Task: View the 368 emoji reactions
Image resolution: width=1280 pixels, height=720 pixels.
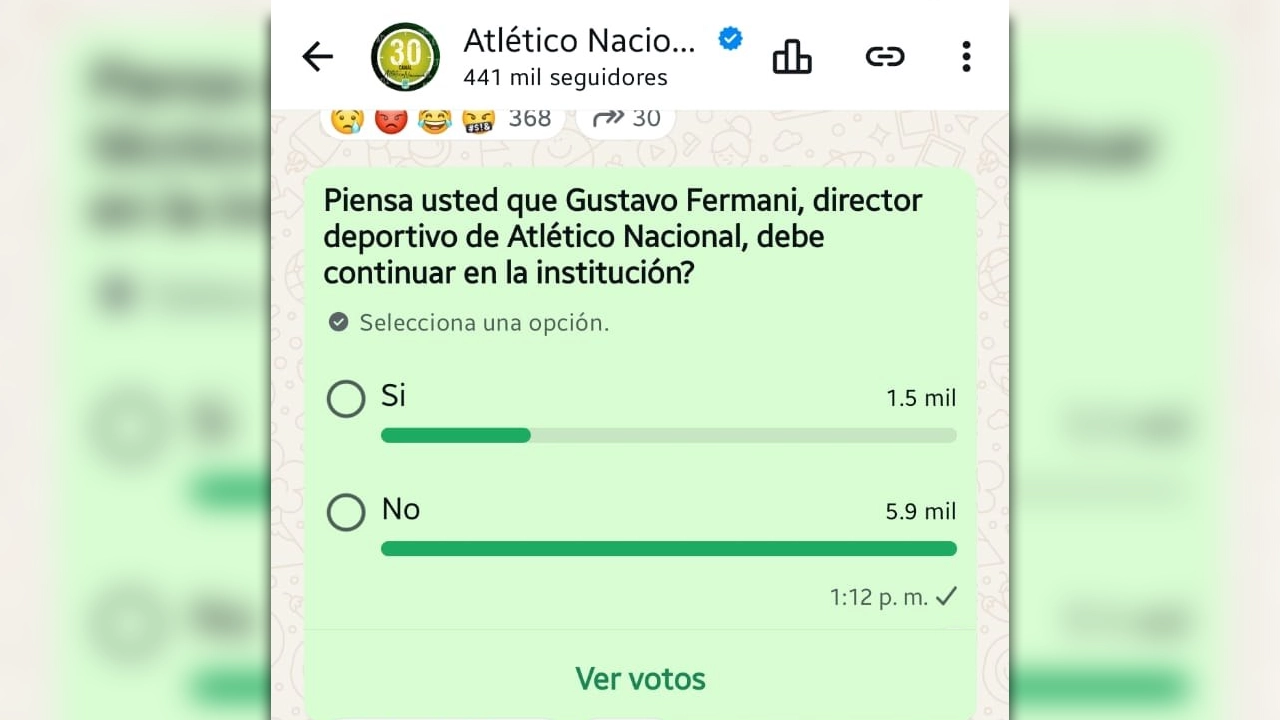Action: pos(441,119)
